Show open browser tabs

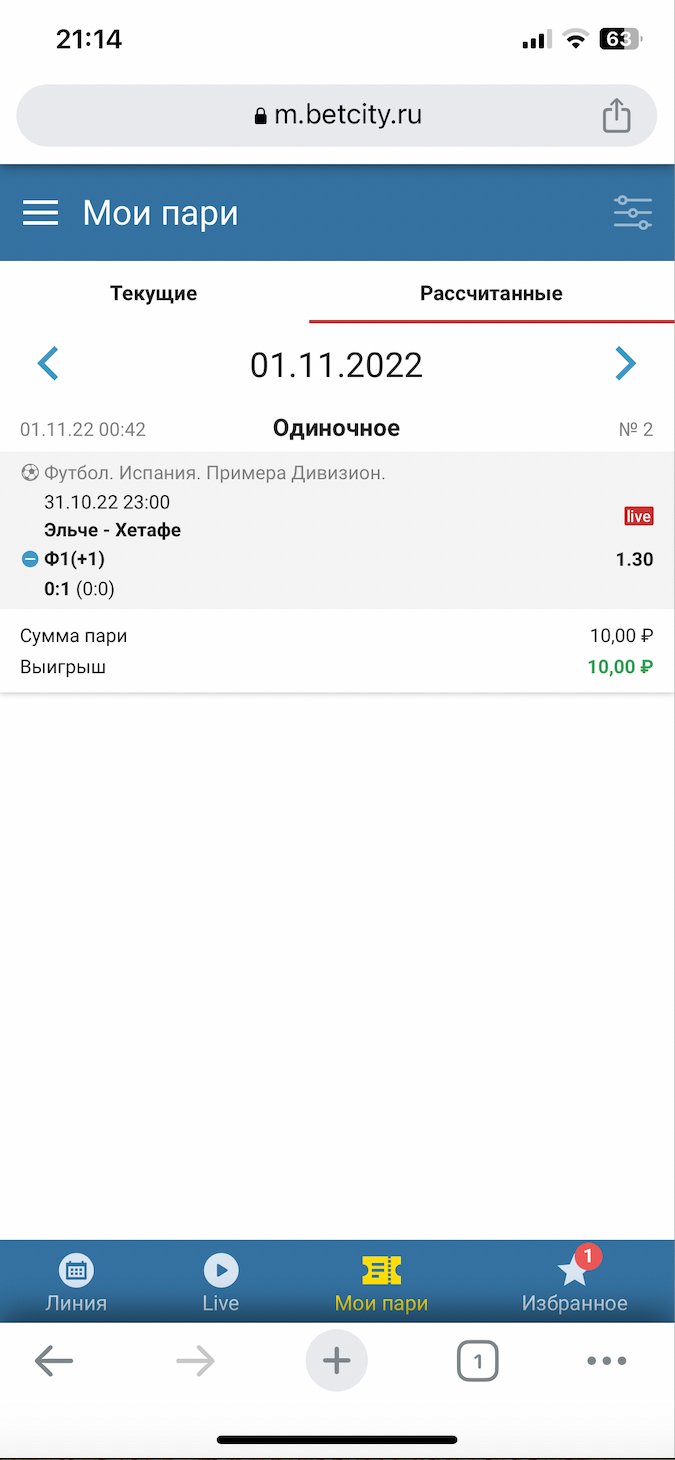477,1361
